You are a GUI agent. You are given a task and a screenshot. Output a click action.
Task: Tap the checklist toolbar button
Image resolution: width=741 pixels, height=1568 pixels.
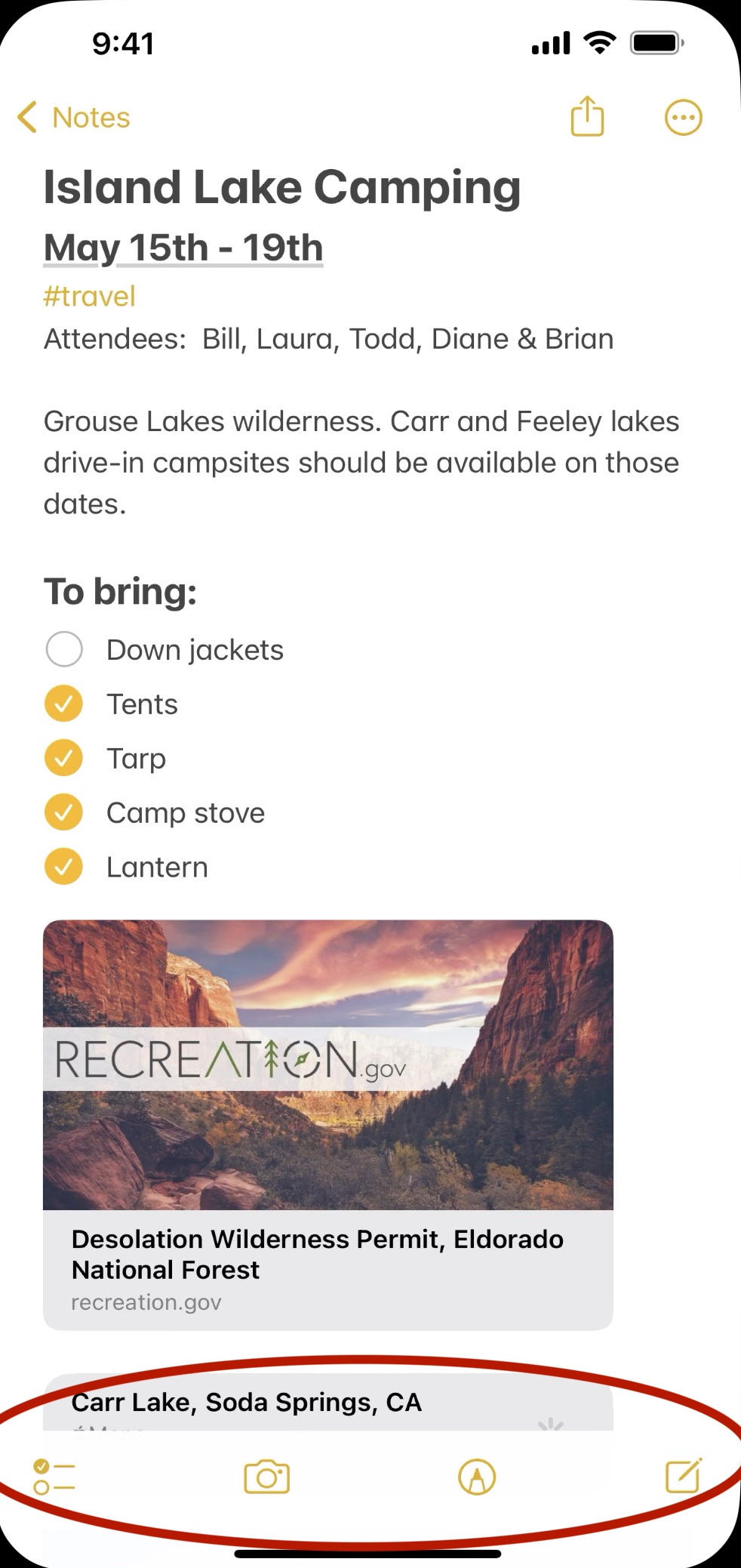54,1477
